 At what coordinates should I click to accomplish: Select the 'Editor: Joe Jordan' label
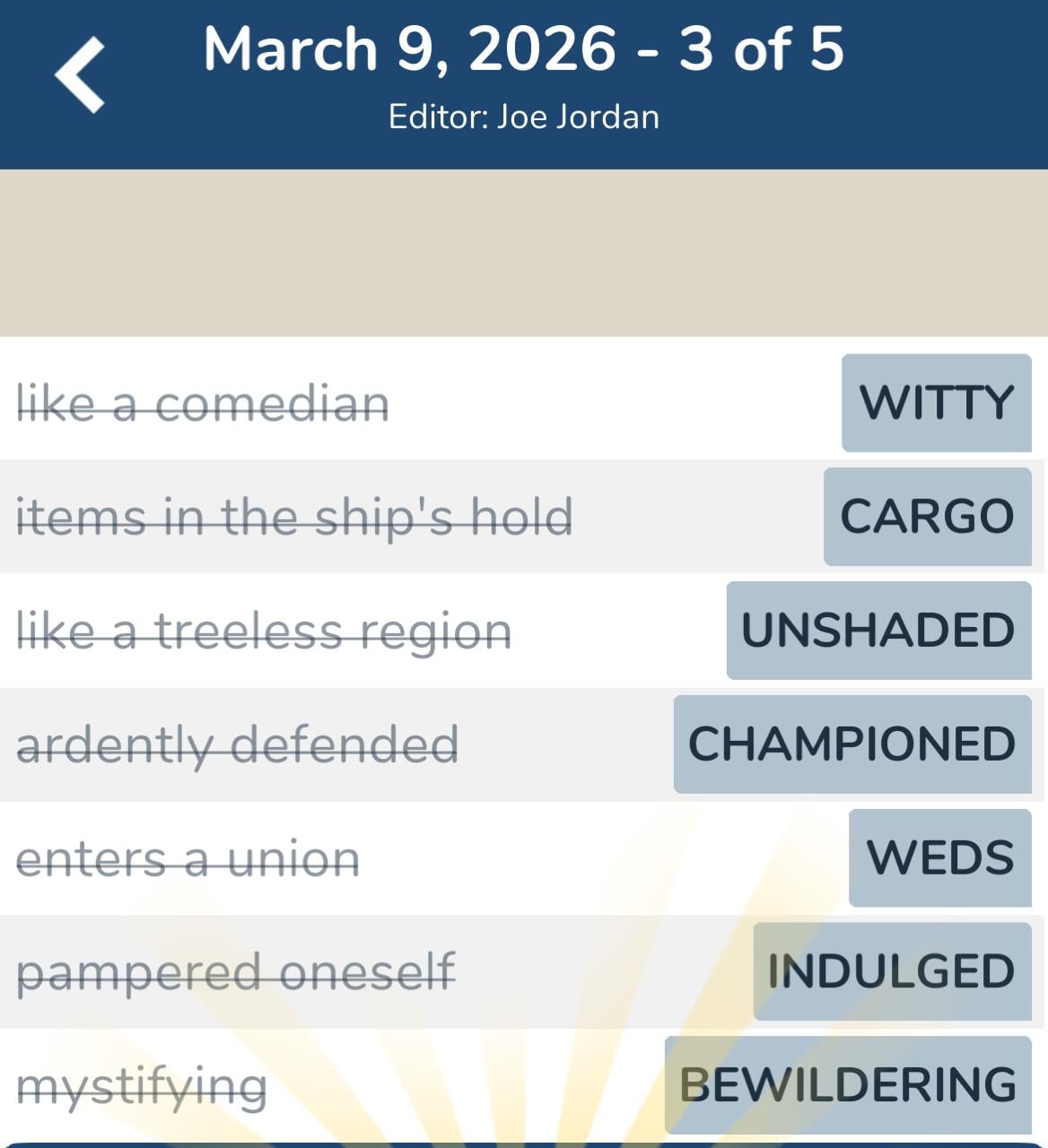coord(524,115)
